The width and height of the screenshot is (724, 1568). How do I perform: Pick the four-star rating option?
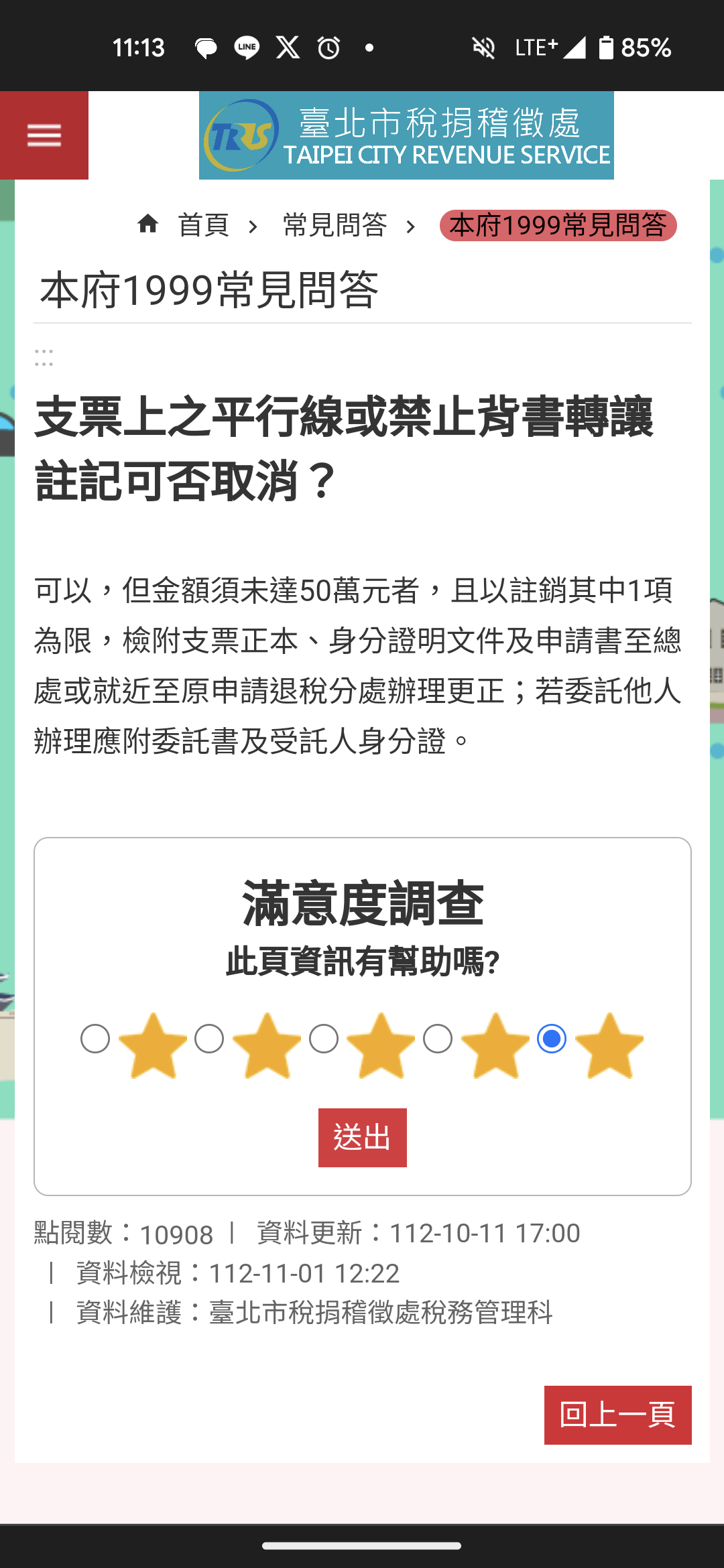point(438,1039)
